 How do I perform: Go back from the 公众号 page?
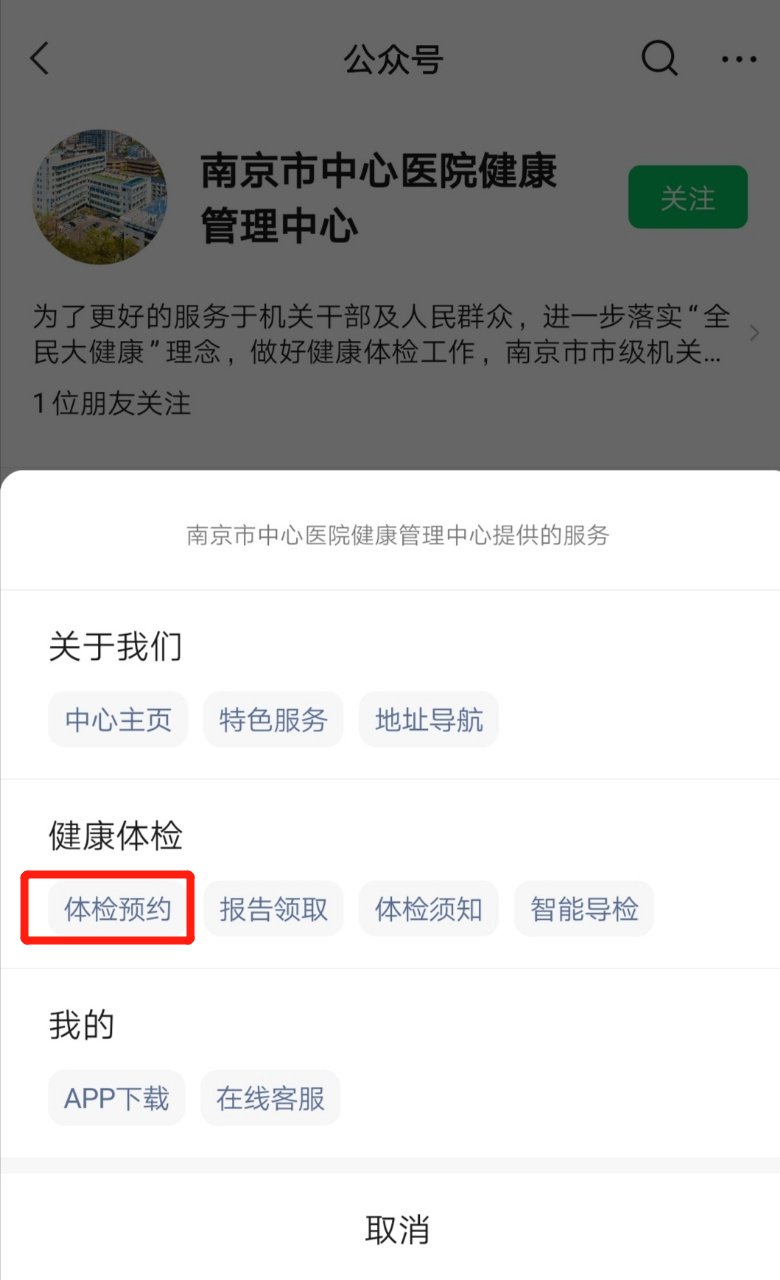(40, 59)
